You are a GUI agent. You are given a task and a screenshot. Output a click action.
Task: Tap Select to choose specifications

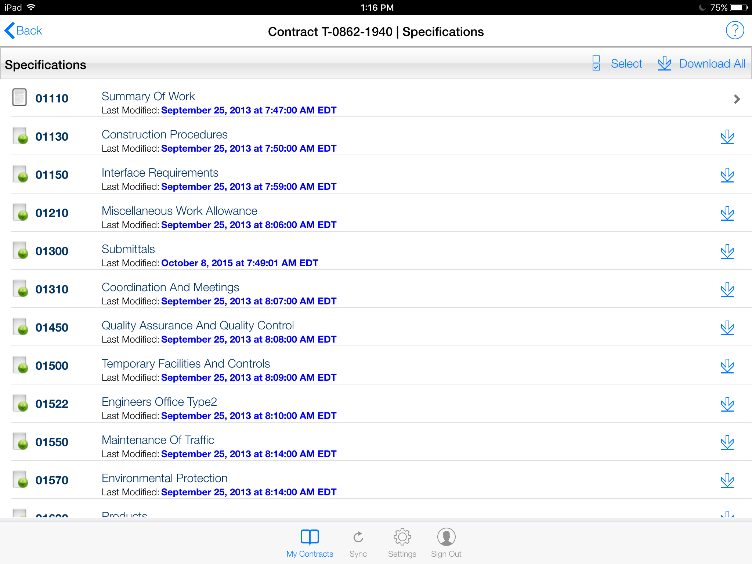tap(617, 64)
